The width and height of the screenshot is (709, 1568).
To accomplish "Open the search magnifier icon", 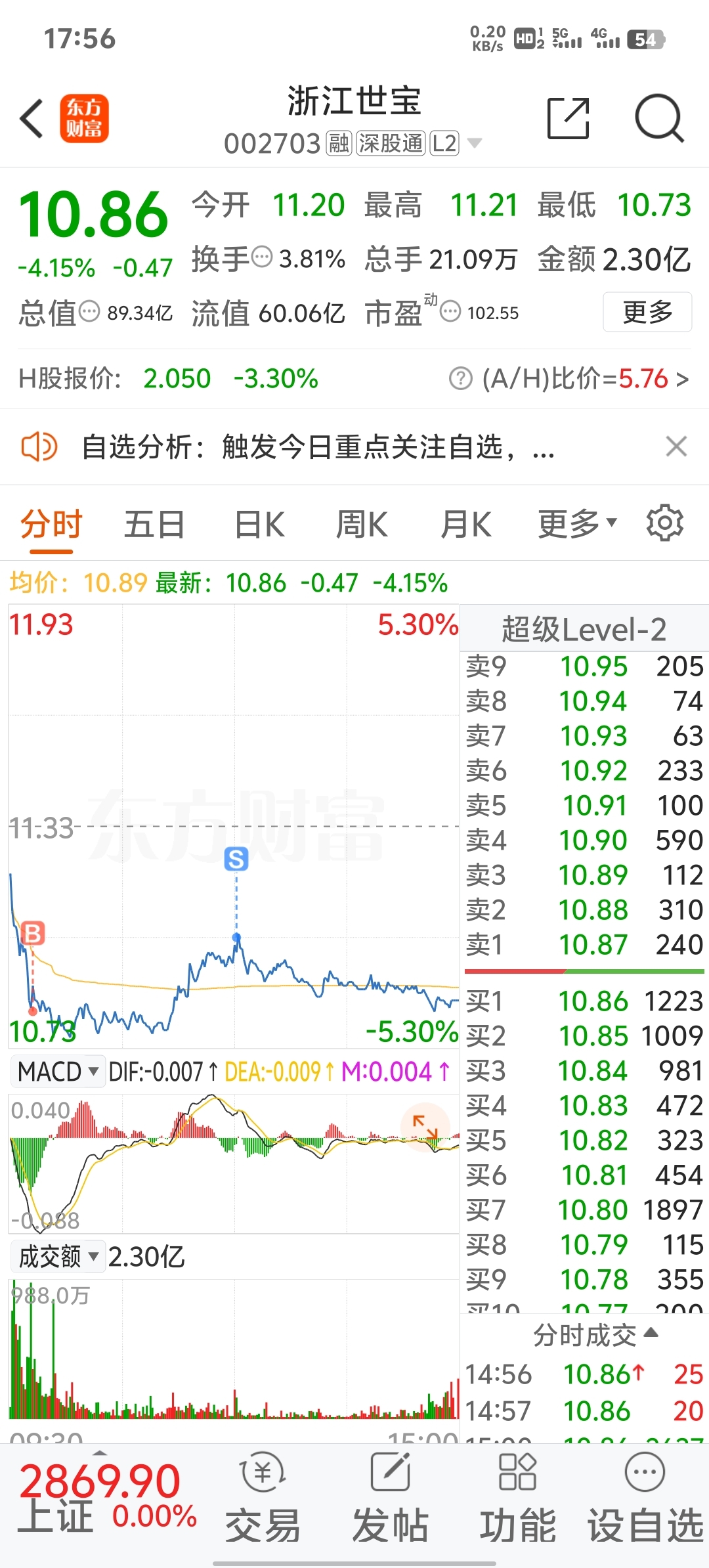I will [x=659, y=119].
